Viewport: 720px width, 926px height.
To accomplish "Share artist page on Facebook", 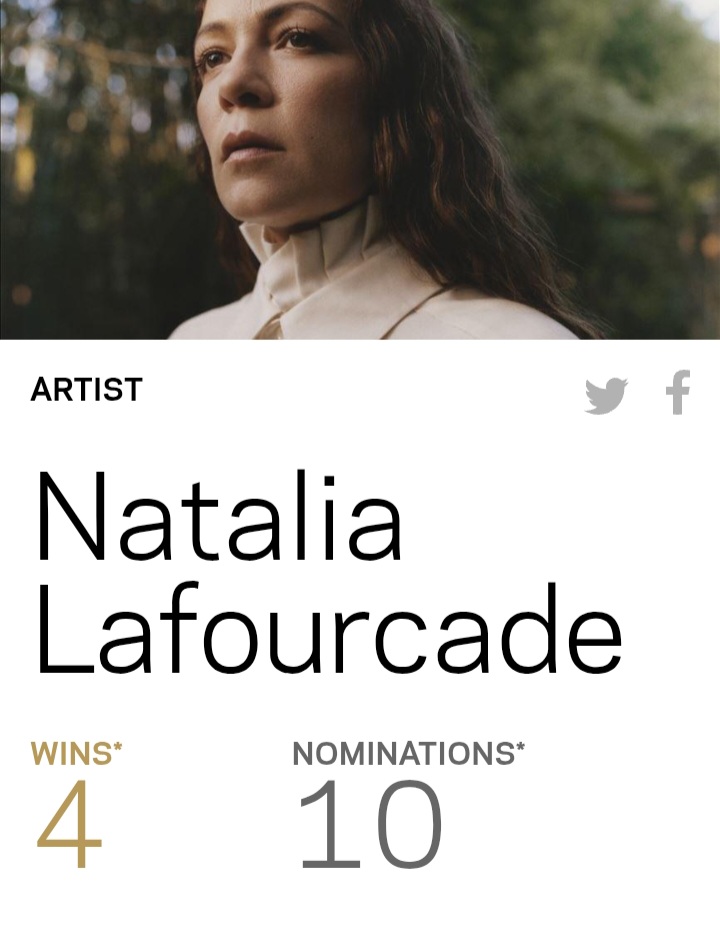I will [679, 393].
